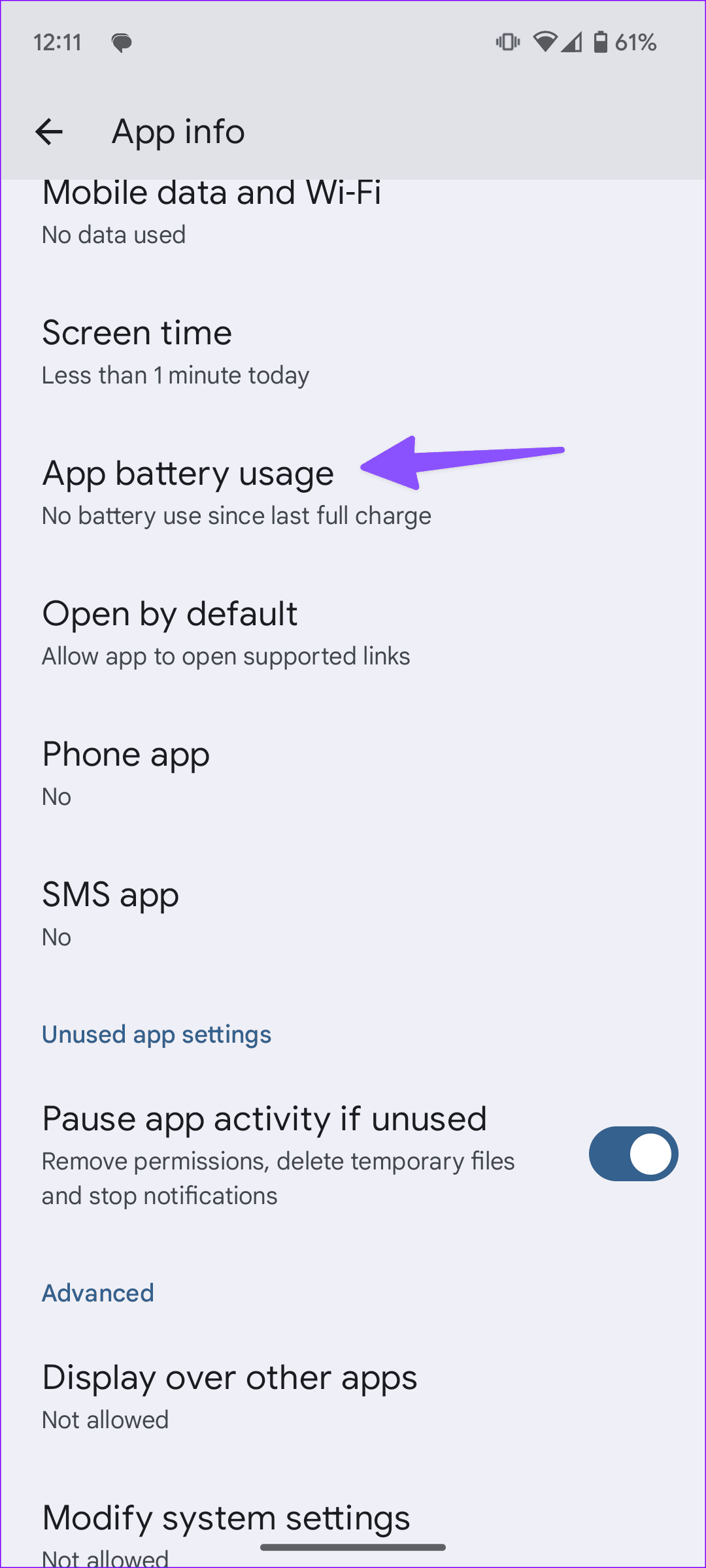This screenshot has height=1568, width=706.
Task: Tap the back arrow in App info header
Action: 50,131
